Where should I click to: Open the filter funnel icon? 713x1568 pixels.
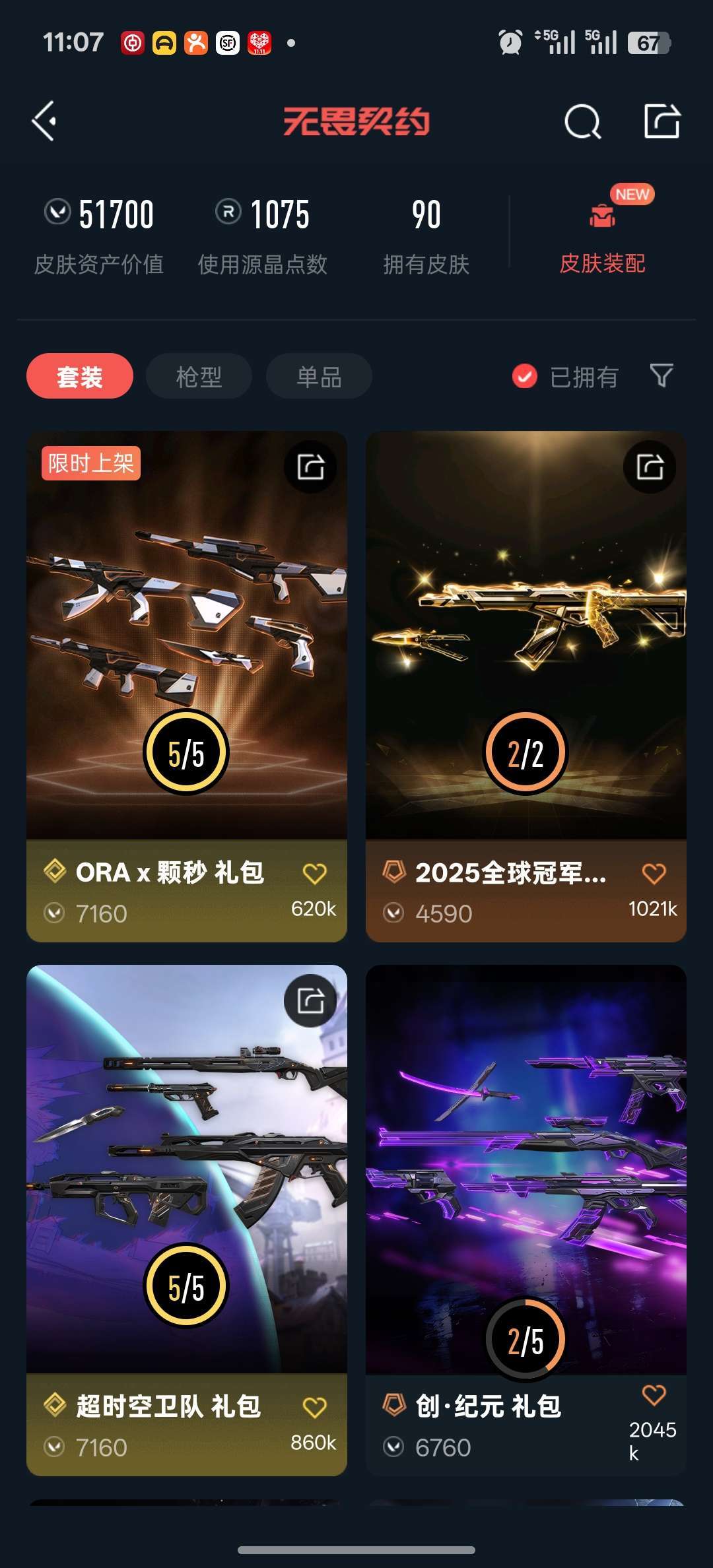662,376
